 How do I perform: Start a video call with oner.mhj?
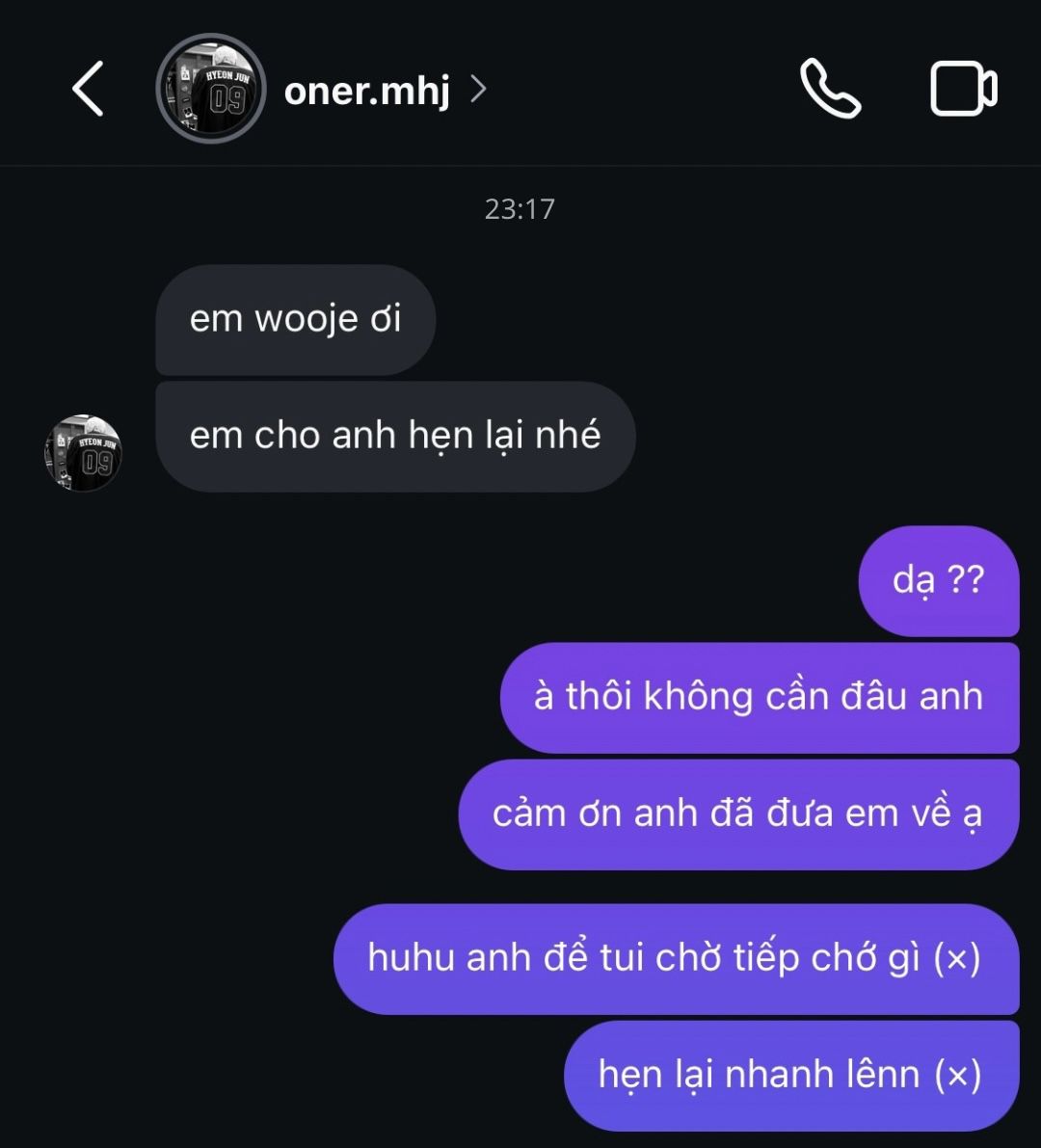(963, 90)
